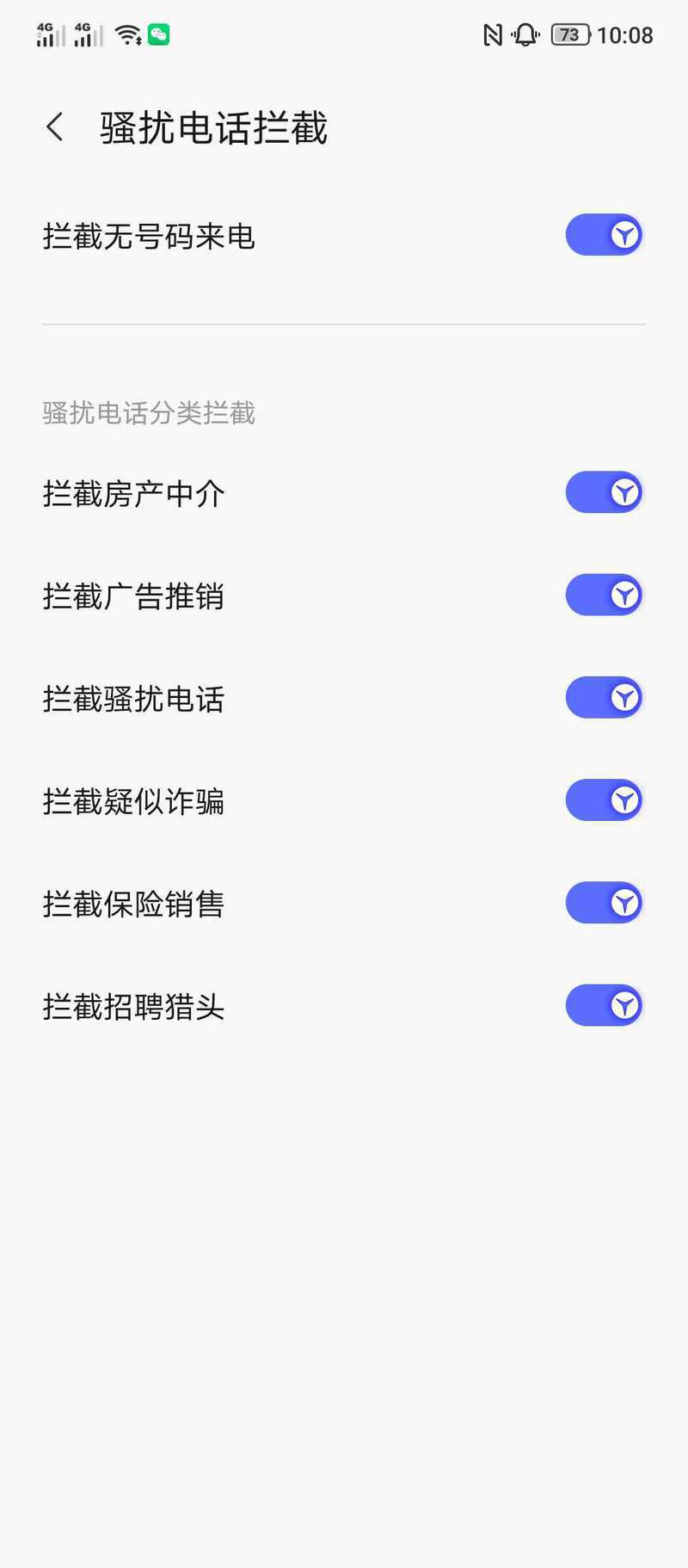The height and width of the screenshot is (1568, 688).
Task: Go back from 骚扰电话拦截 screen
Action: point(55,127)
